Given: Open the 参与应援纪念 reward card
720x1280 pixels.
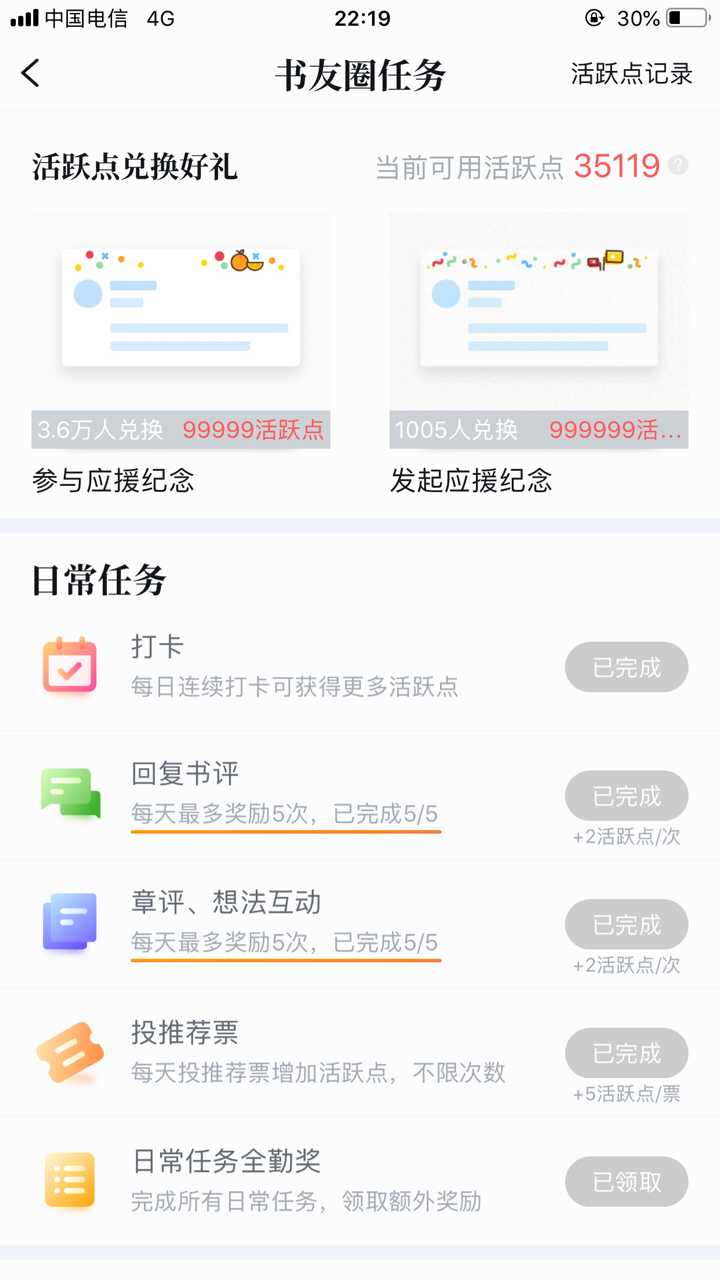Looking at the screenshot, I should [x=181, y=353].
